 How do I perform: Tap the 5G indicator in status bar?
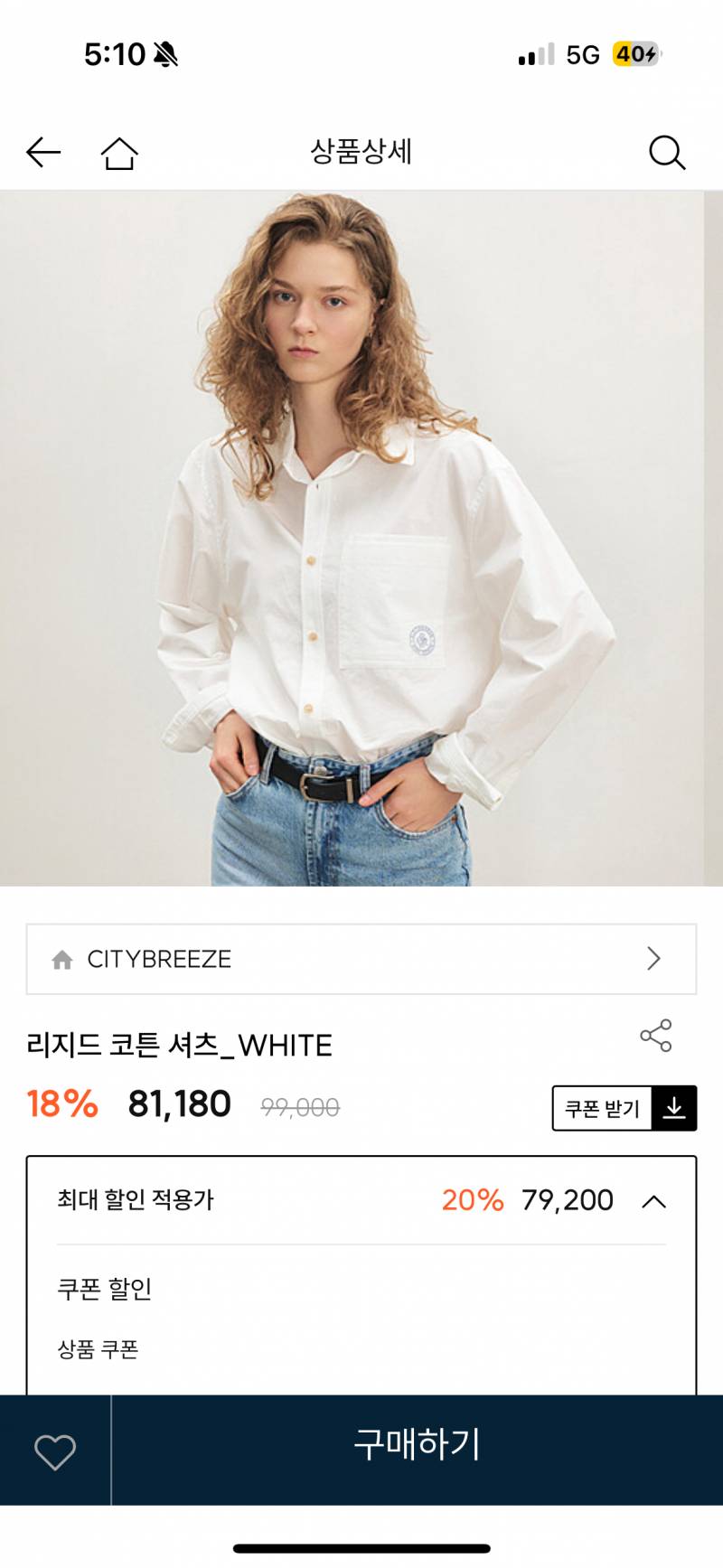point(579,54)
